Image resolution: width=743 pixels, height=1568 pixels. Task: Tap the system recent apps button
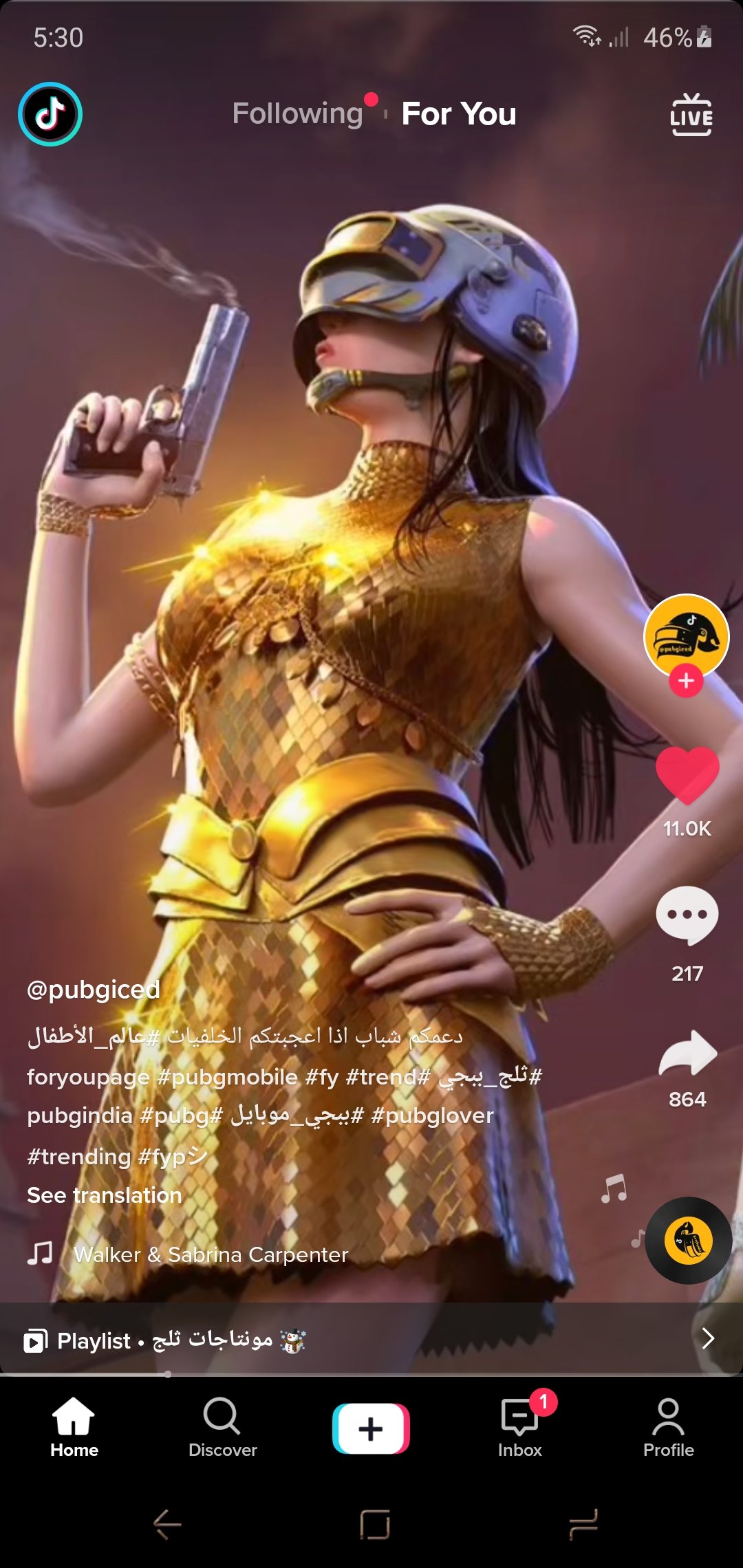[583, 1525]
